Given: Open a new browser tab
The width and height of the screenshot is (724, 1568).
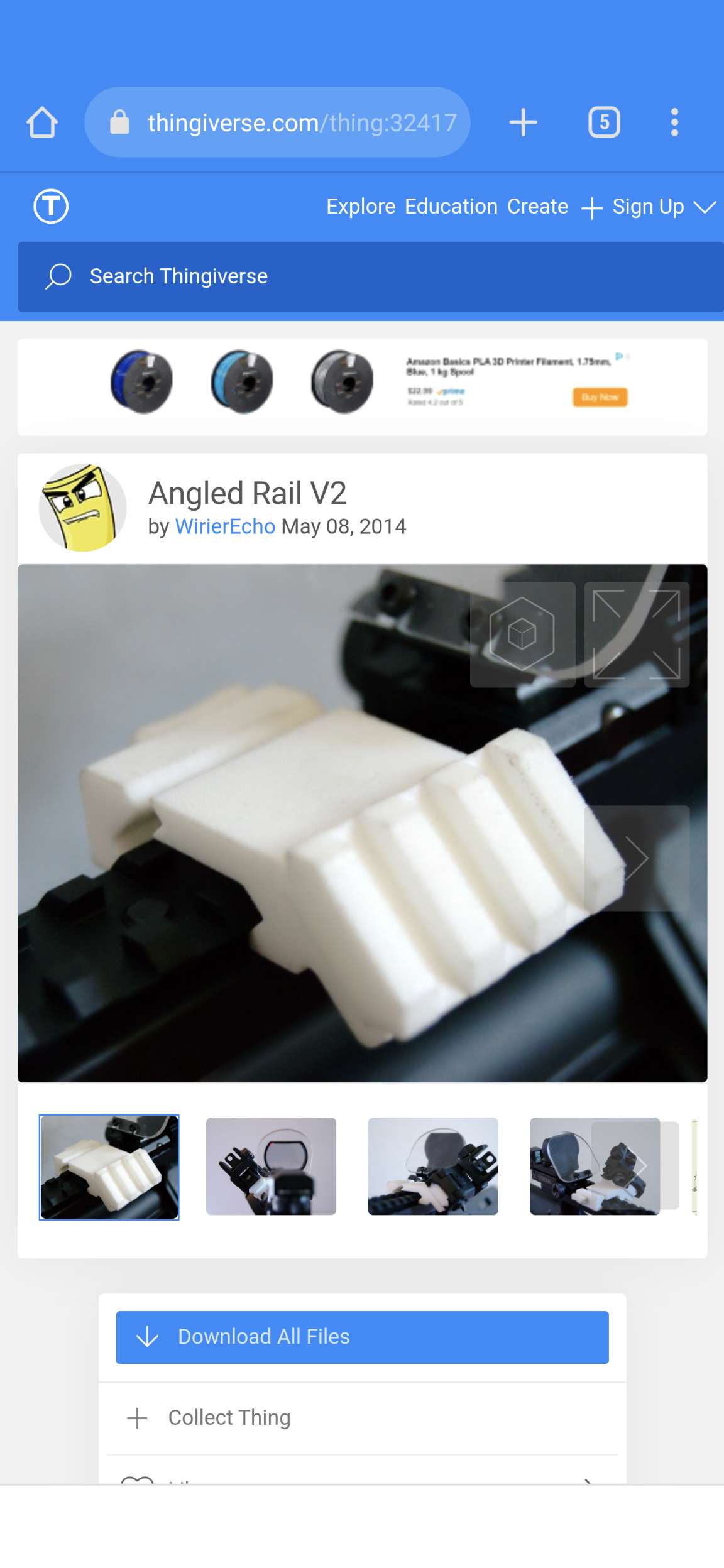Looking at the screenshot, I should pyautogui.click(x=524, y=122).
